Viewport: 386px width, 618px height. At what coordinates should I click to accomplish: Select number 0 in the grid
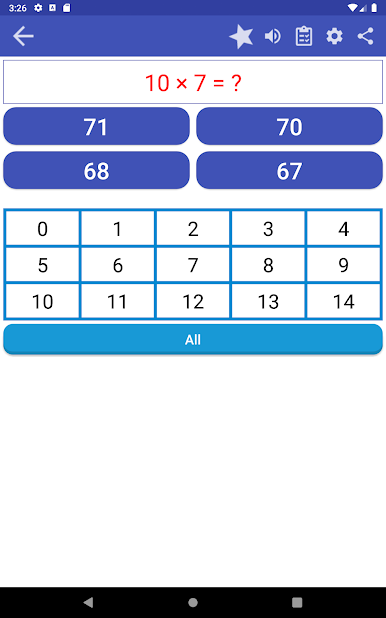pos(43,229)
